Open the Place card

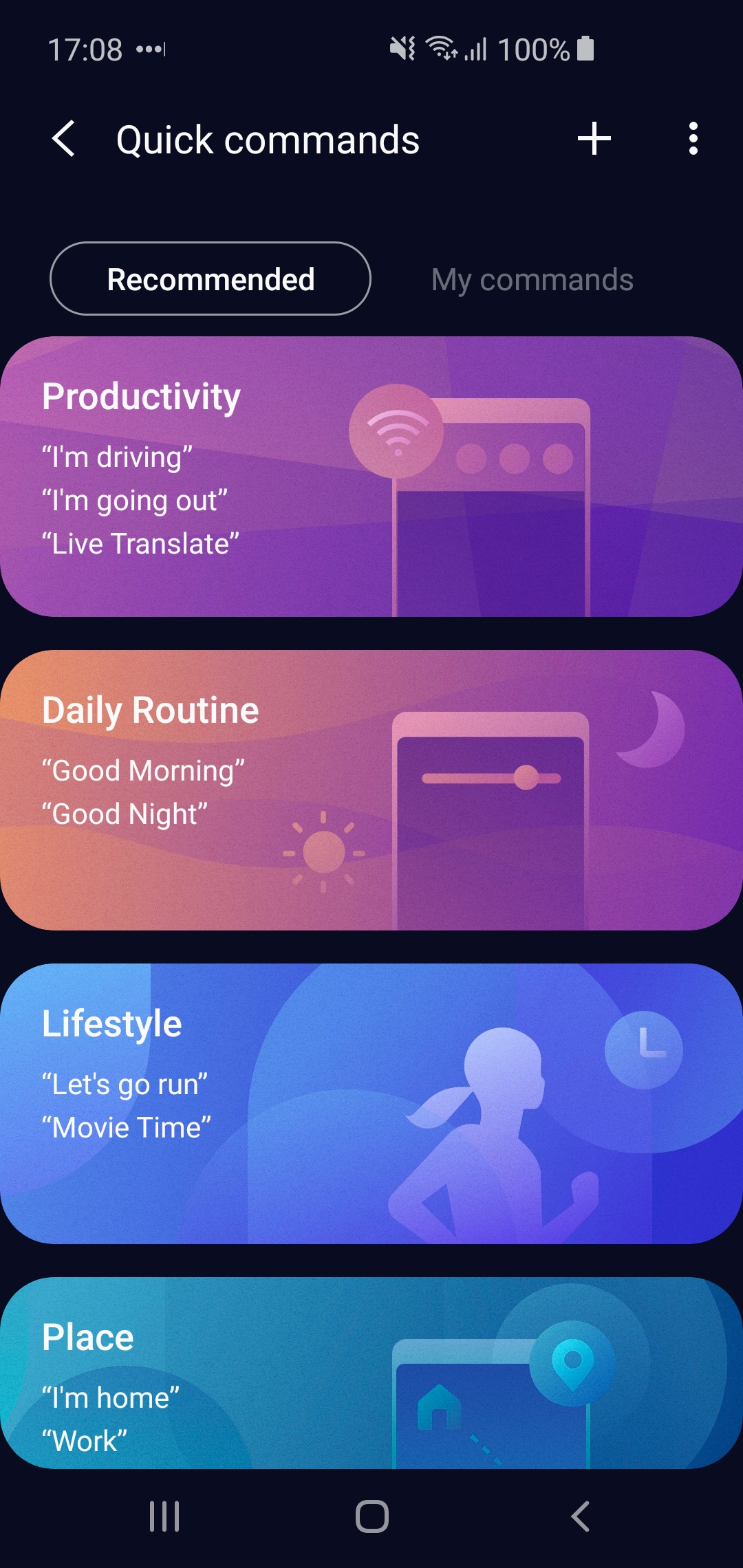click(371, 1373)
